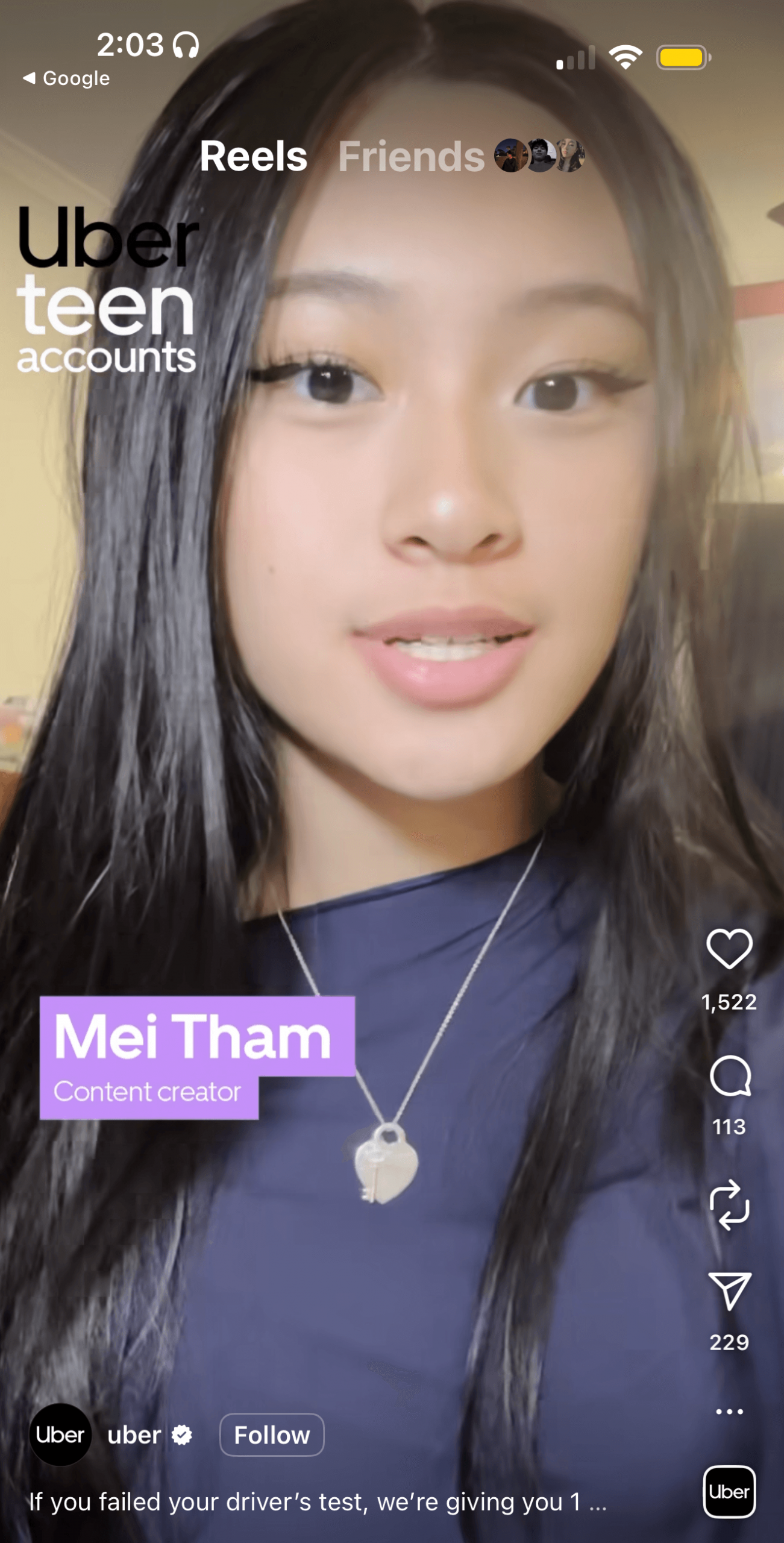This screenshot has height=1543, width=784.
Task: Follow the uber account
Action: point(272,1435)
